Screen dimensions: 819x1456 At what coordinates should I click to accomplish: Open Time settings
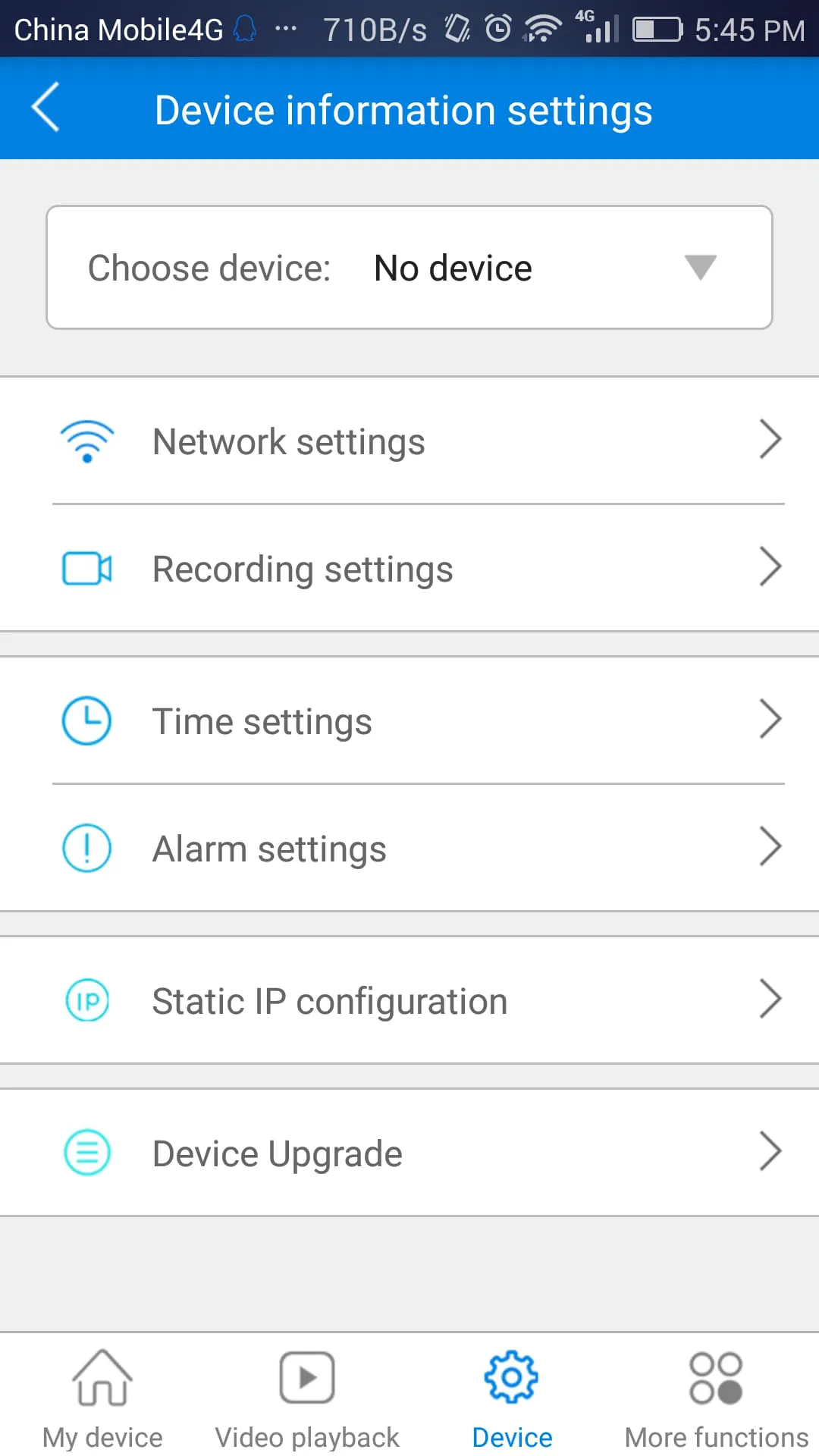tap(409, 720)
